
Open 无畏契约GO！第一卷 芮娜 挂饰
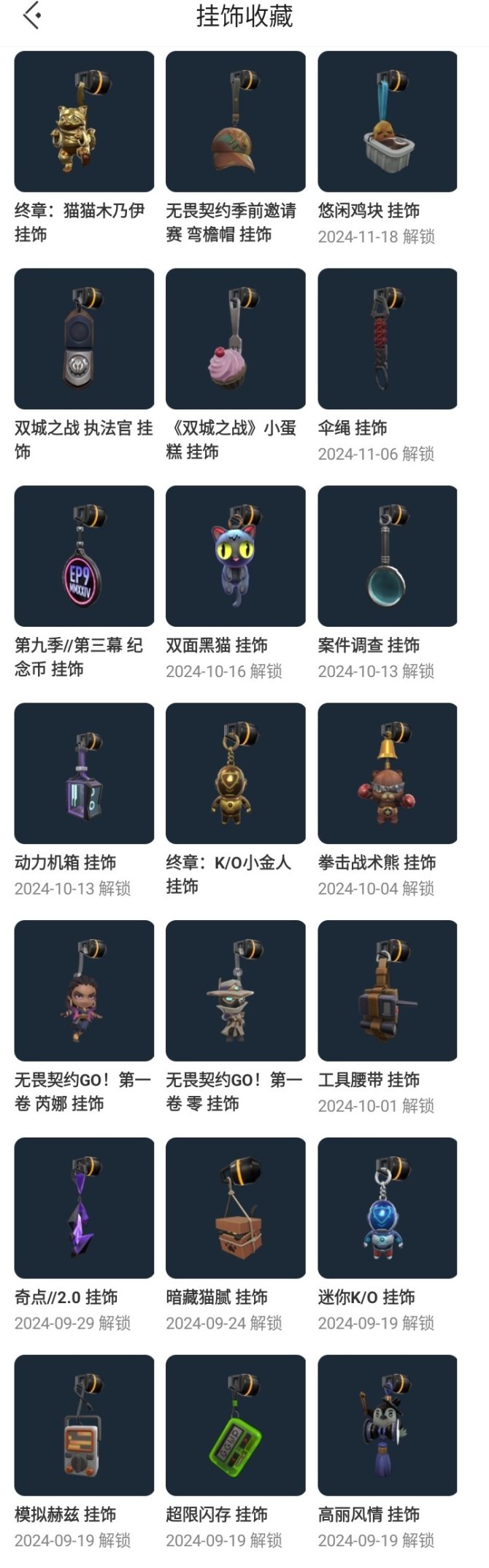[x=84, y=991]
